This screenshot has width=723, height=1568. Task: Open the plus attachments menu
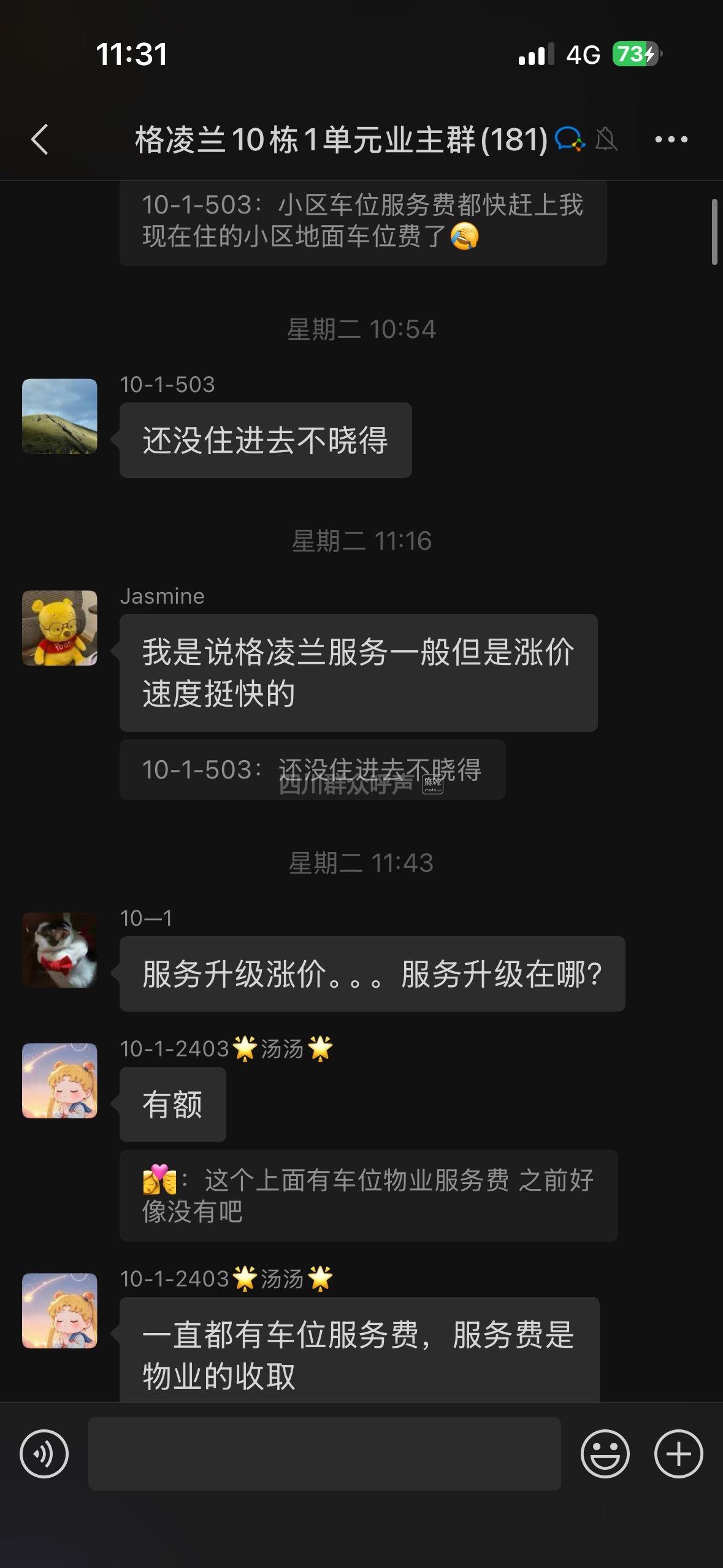point(678,1454)
